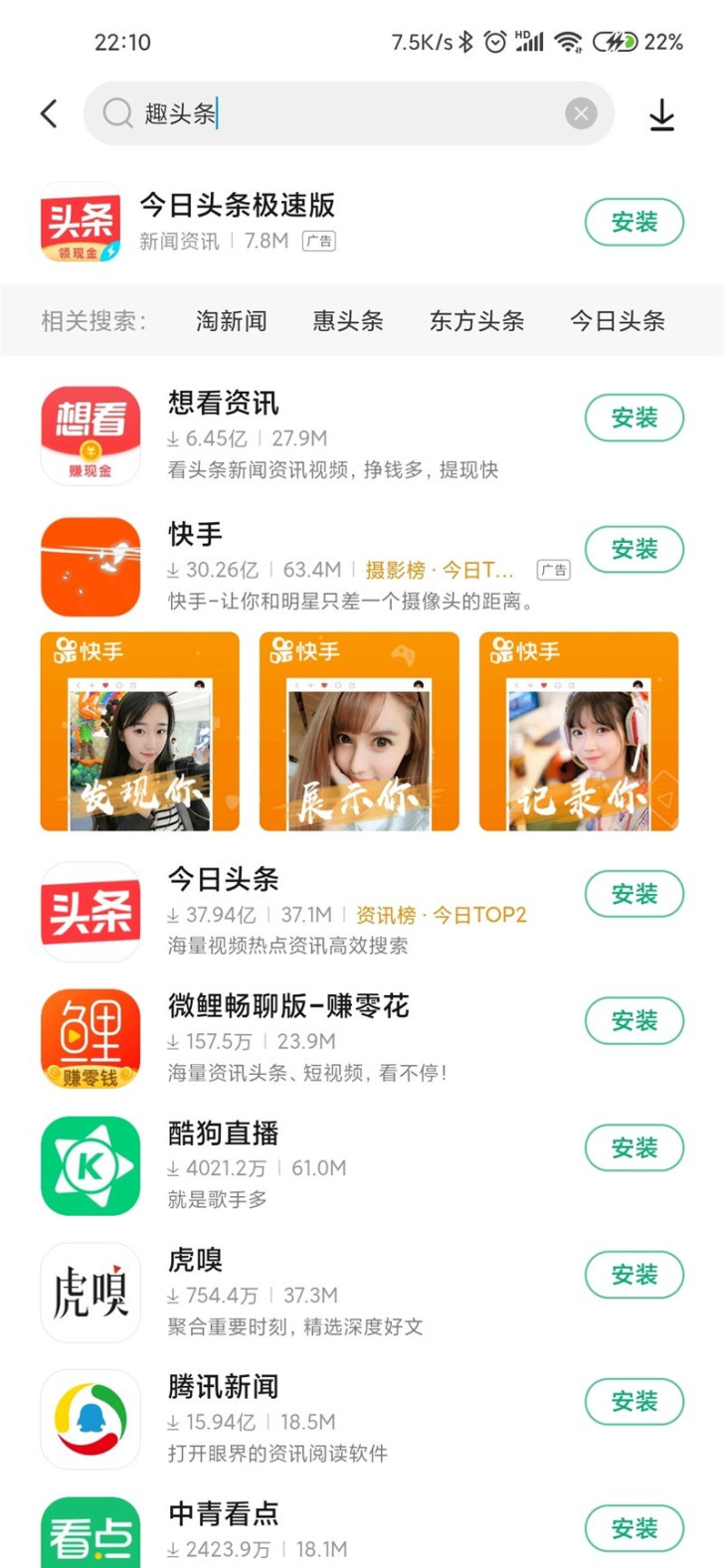Install 快手 app
Viewport: 724px width, 1568px height.
coord(633,549)
